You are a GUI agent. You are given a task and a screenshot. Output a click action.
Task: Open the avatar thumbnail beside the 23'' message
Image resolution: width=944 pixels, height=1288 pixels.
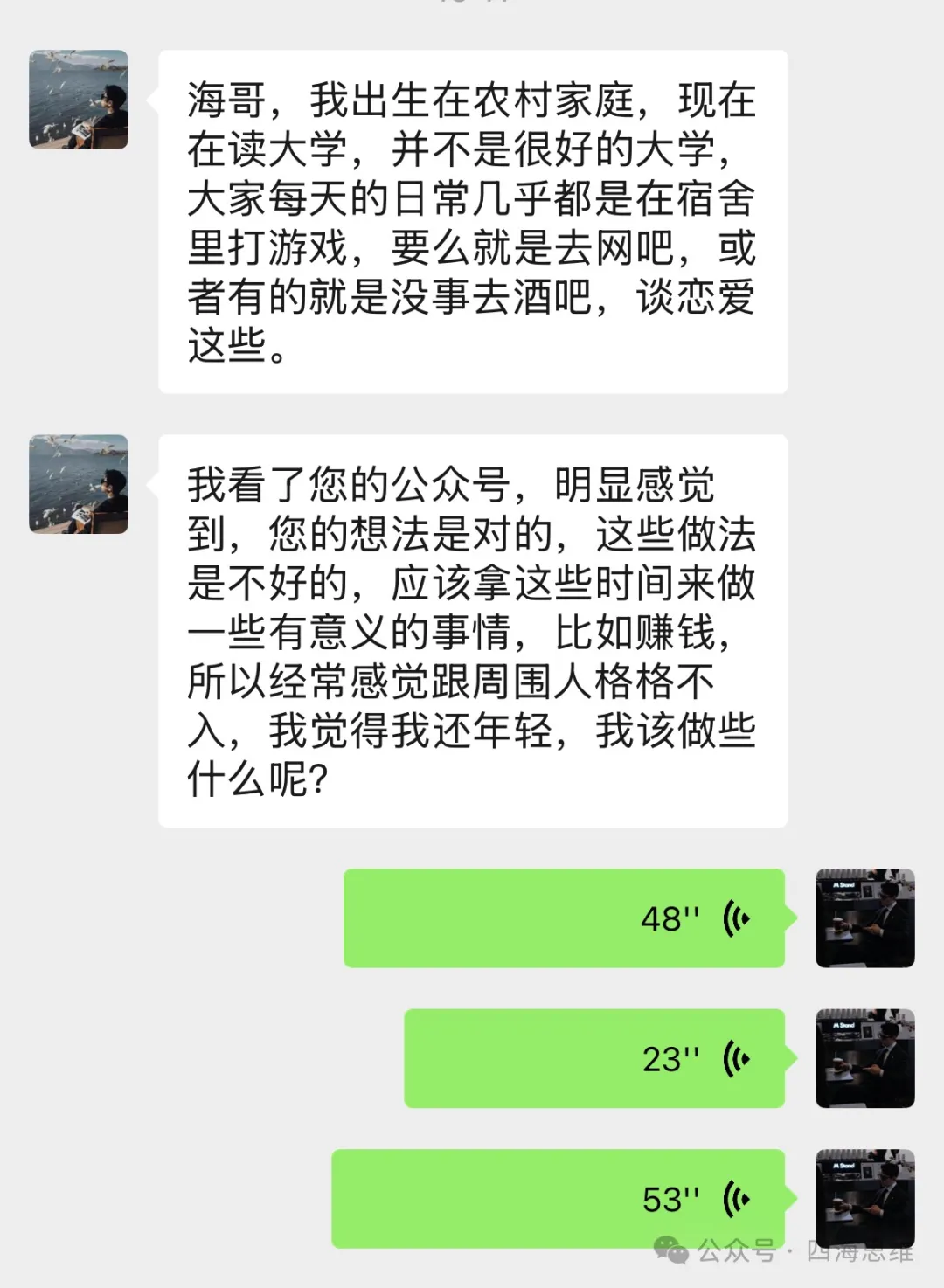coord(864,1059)
